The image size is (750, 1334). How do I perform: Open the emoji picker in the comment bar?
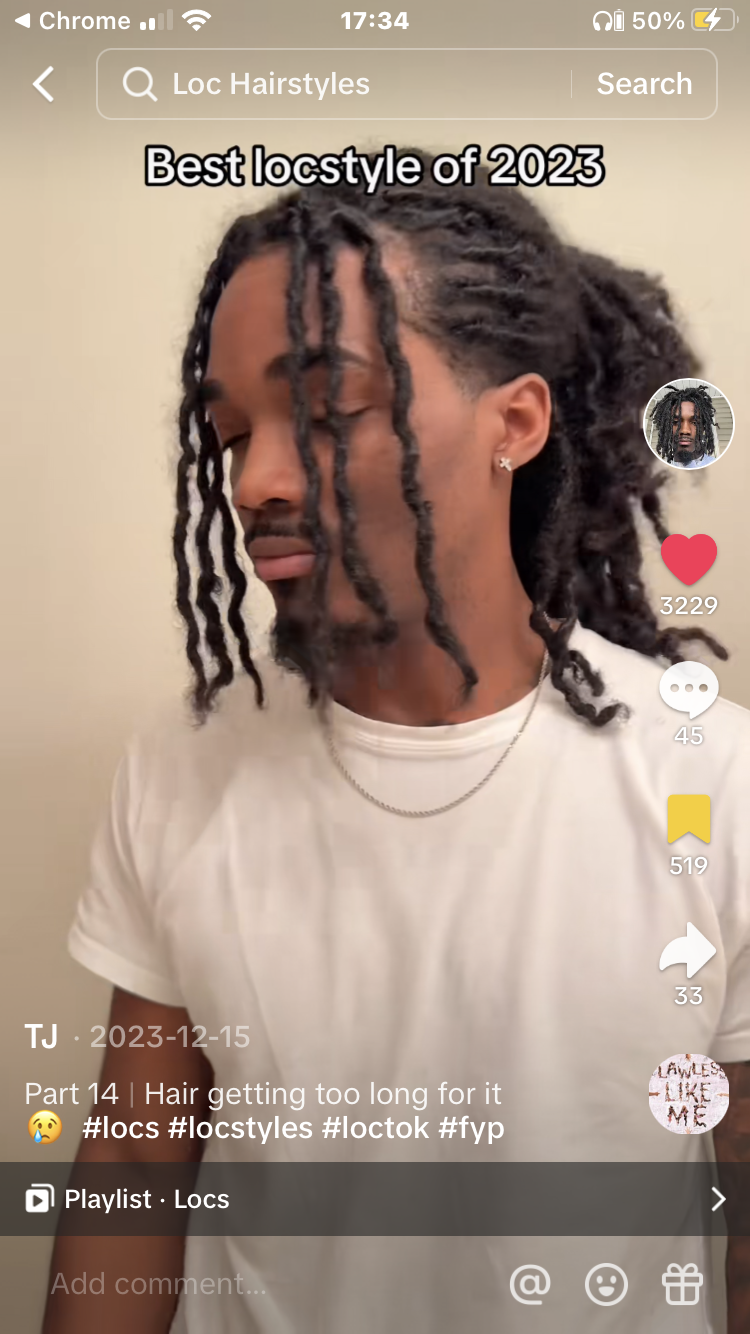[606, 1284]
